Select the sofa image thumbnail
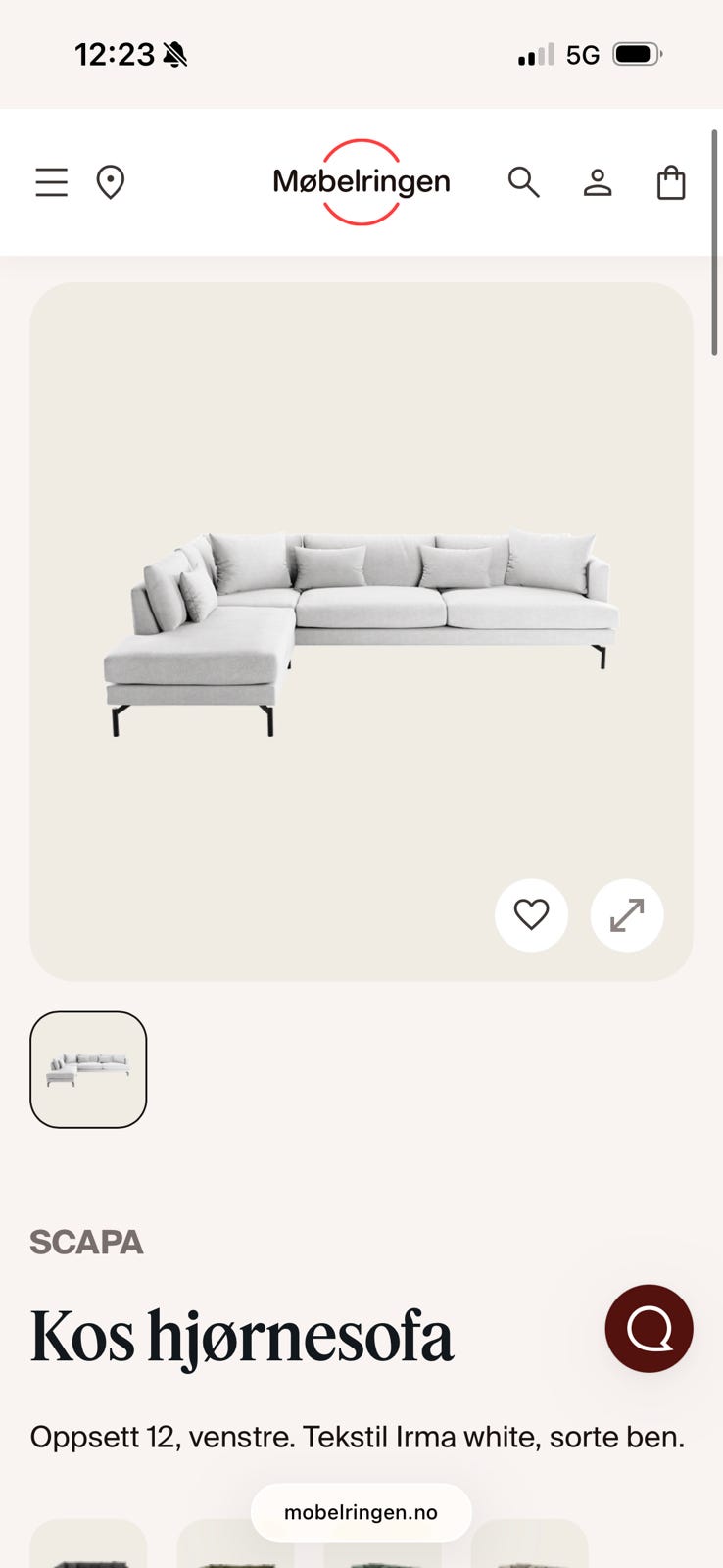 pos(88,1069)
